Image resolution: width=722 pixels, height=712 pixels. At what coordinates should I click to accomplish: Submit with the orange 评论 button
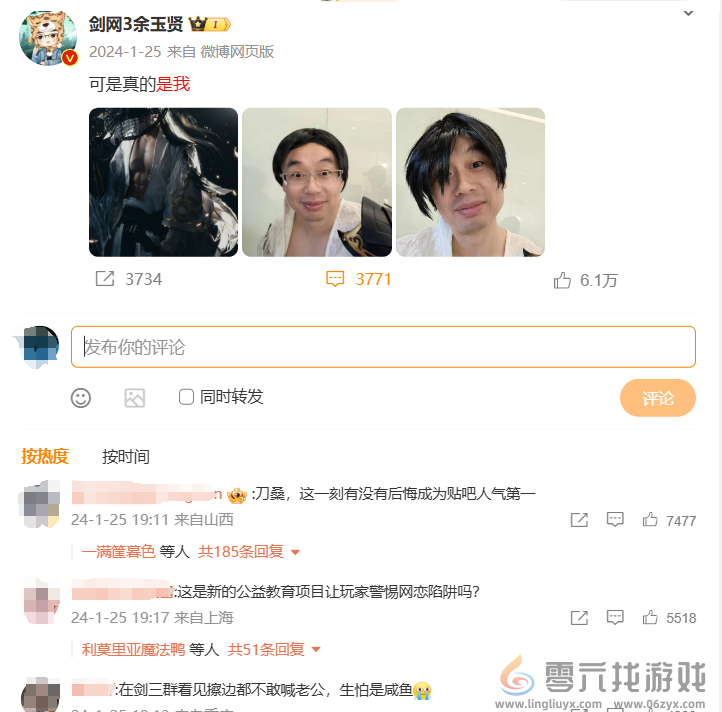tap(657, 398)
